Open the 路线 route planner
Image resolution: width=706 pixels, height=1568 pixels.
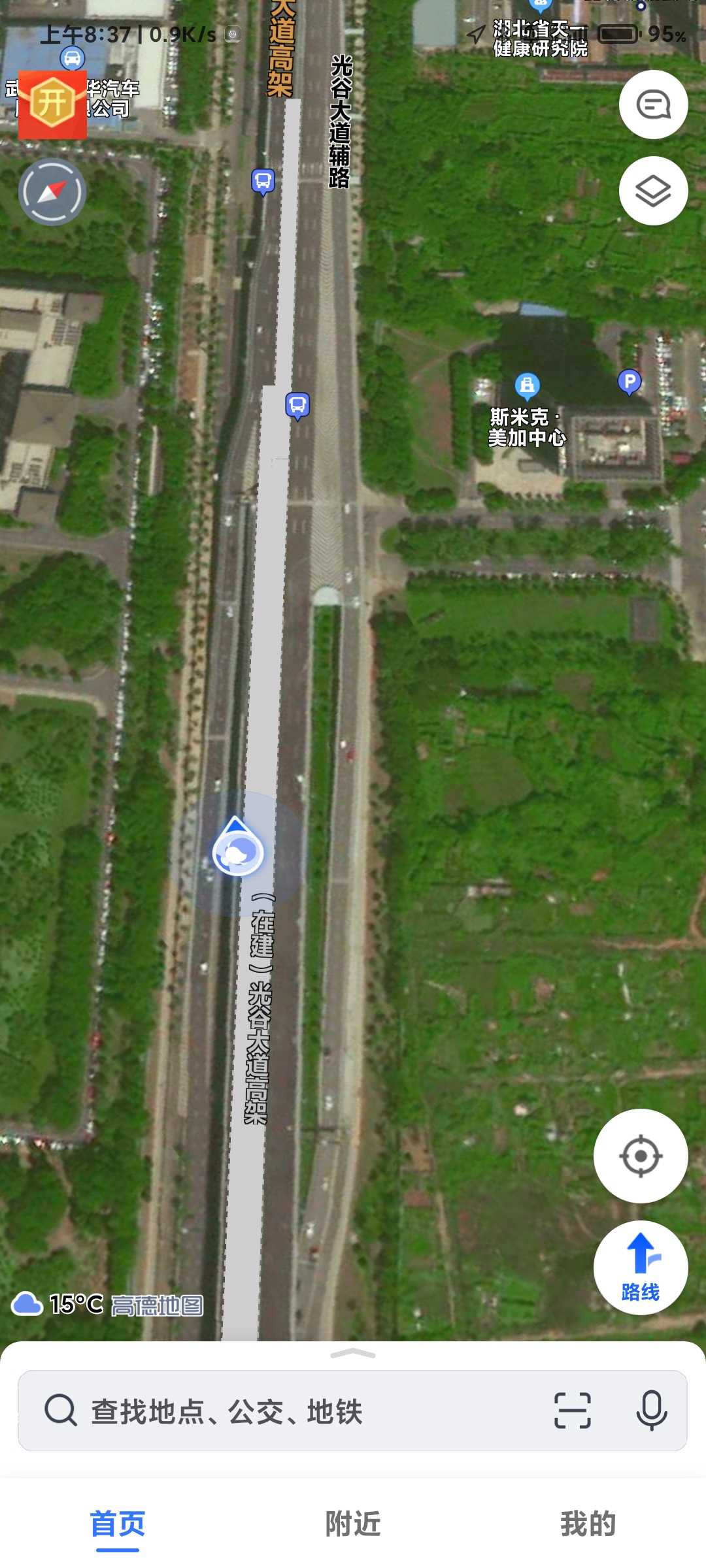(641, 1267)
